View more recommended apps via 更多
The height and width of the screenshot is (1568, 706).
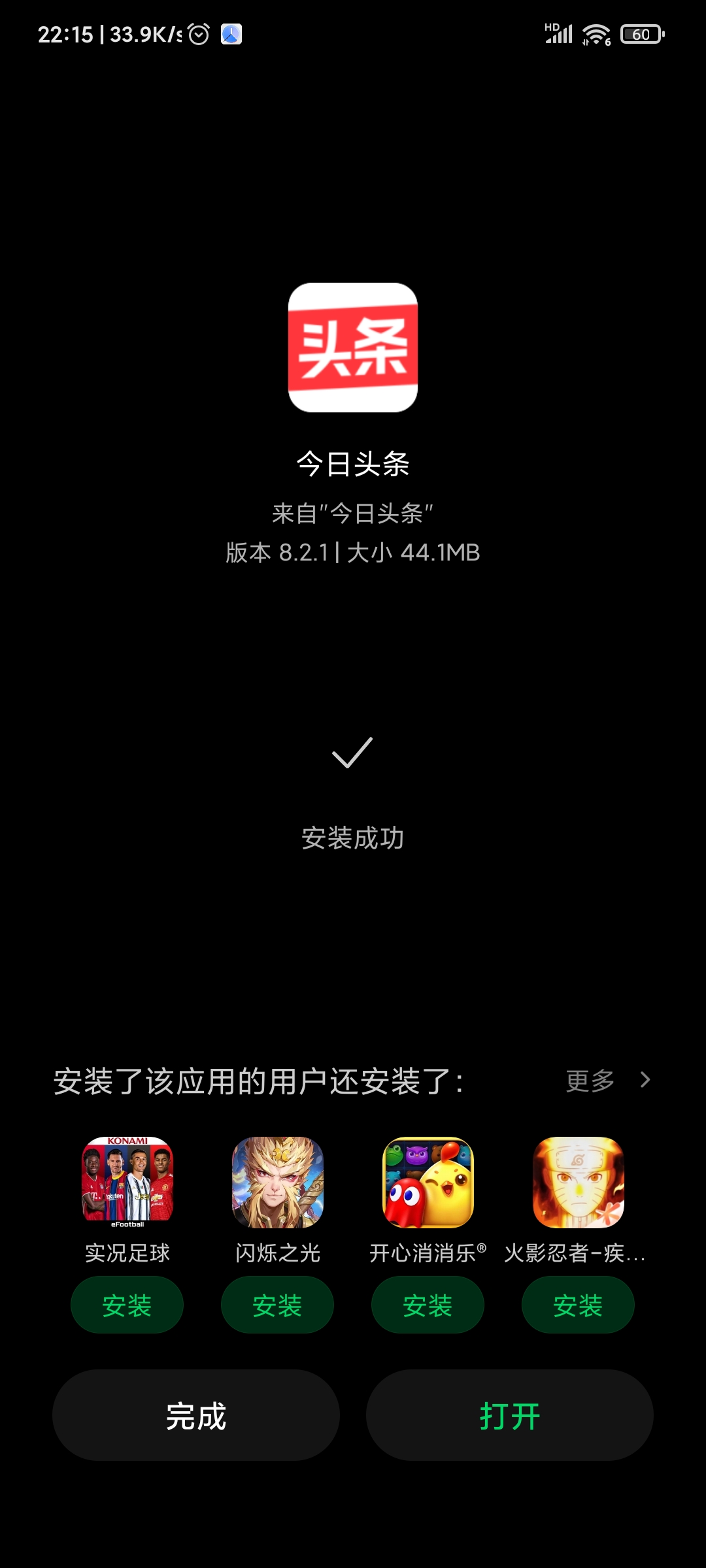click(608, 1081)
